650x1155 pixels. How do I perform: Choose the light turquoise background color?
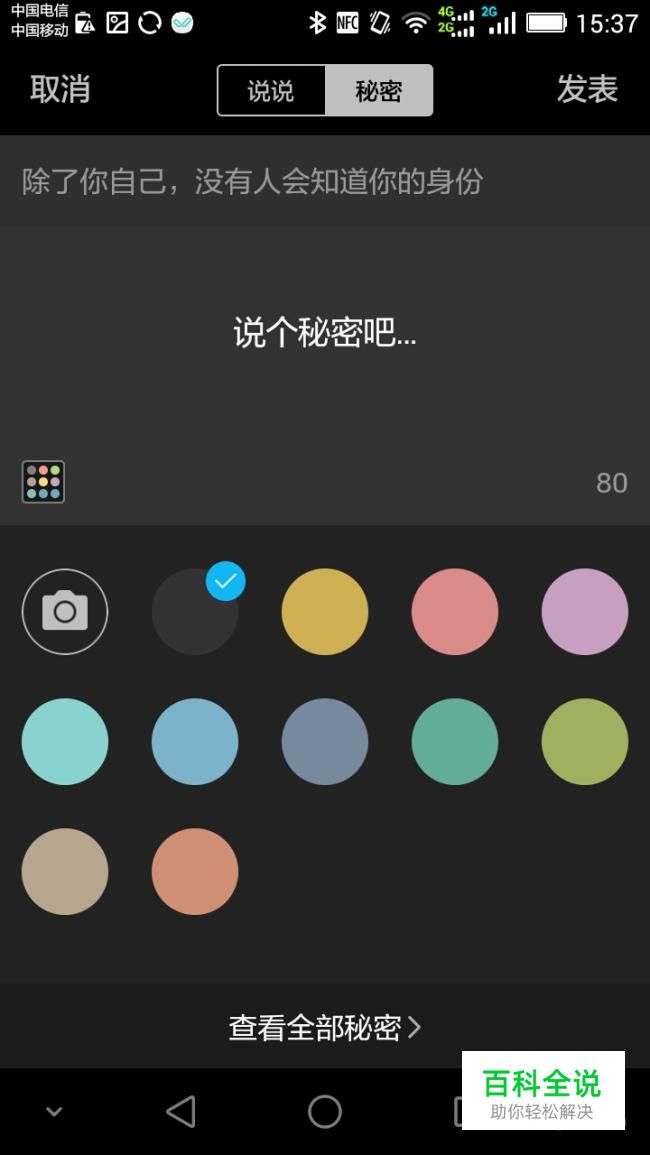[x=65, y=741]
